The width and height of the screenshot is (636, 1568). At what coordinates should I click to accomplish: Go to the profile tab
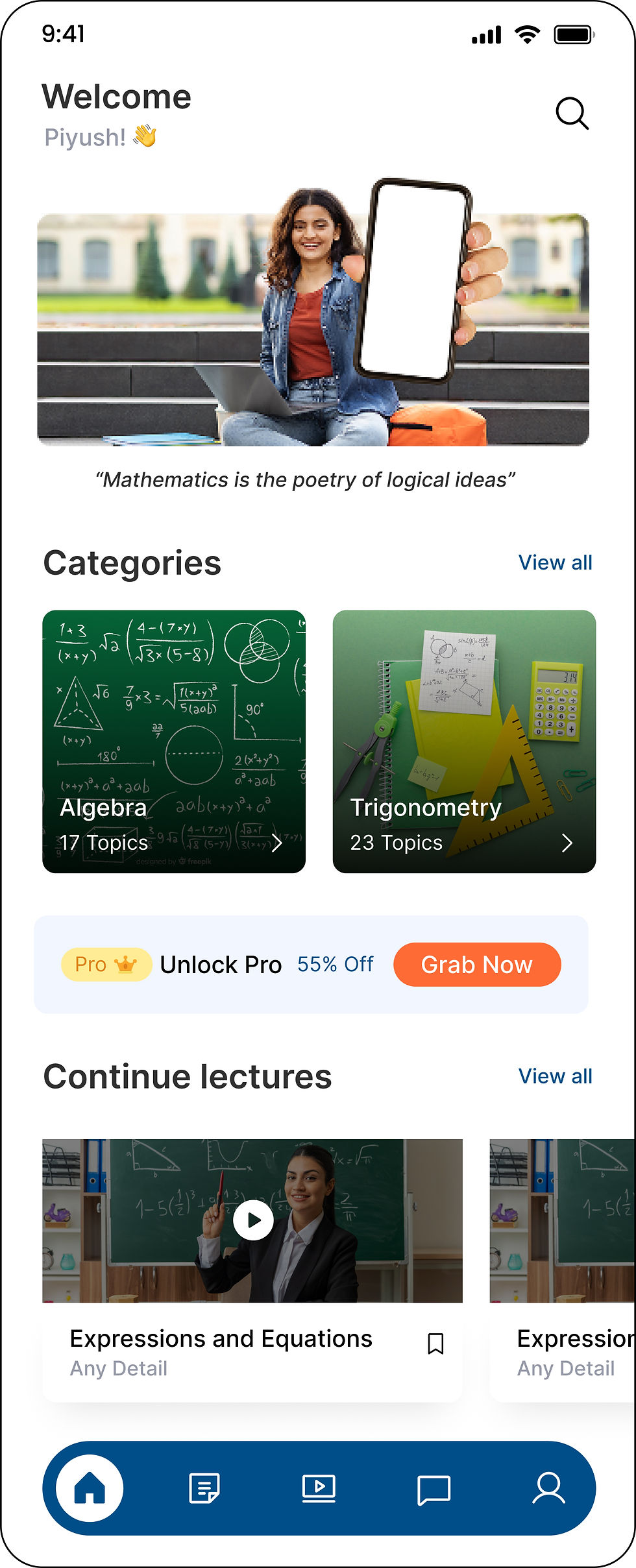(x=548, y=1488)
